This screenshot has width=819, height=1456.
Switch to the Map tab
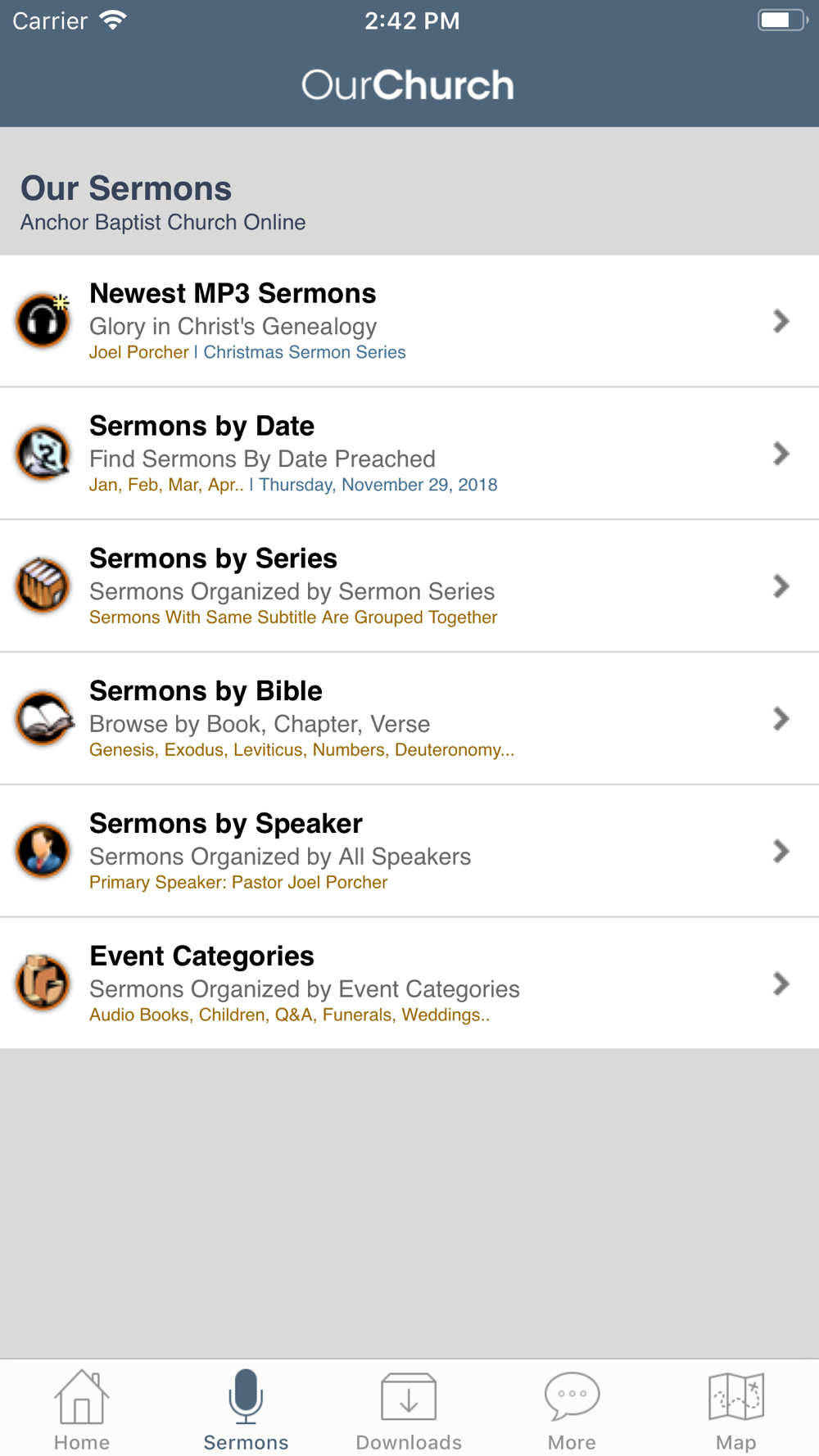coord(736,1409)
